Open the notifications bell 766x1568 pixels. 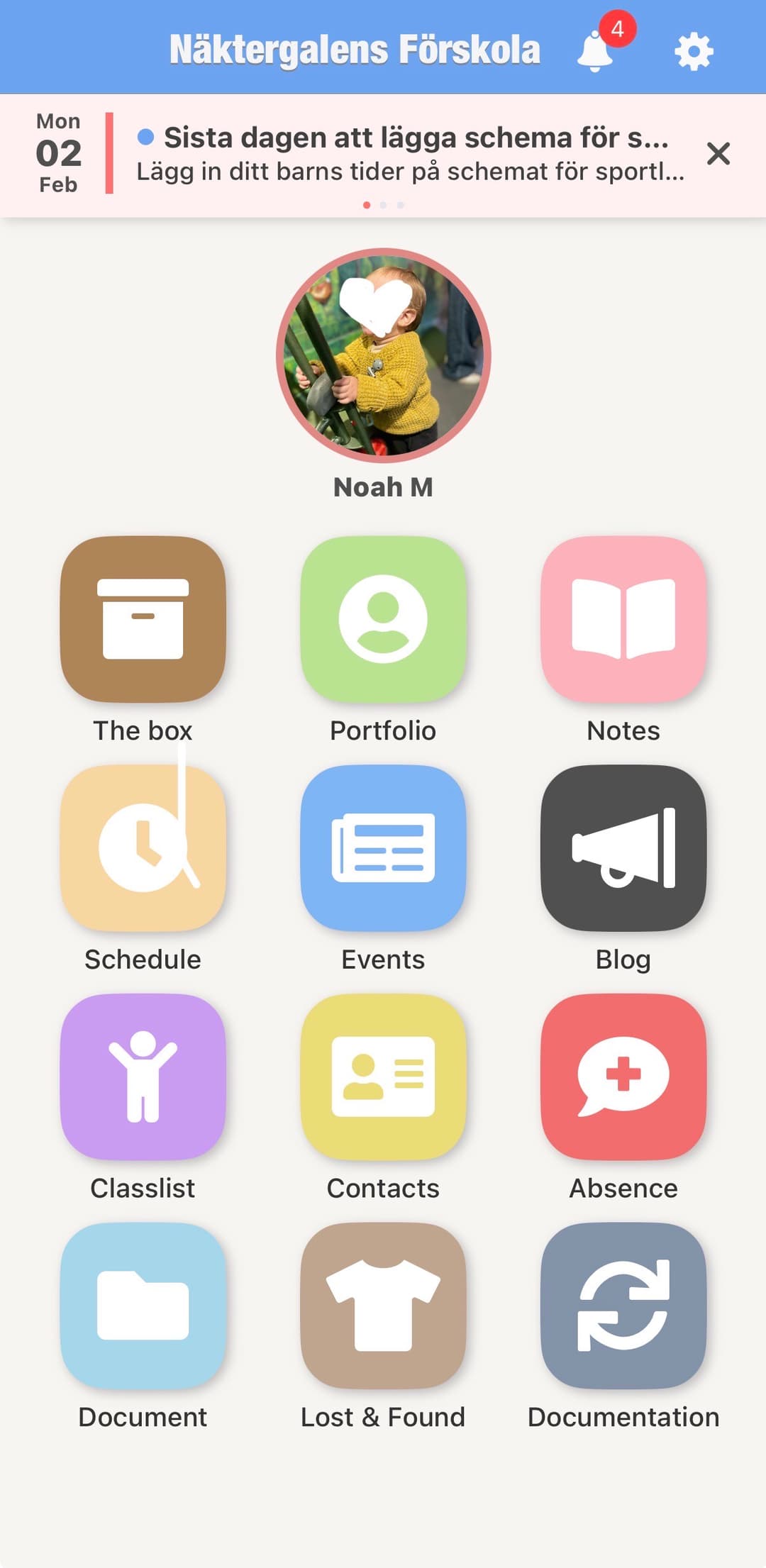tap(596, 51)
